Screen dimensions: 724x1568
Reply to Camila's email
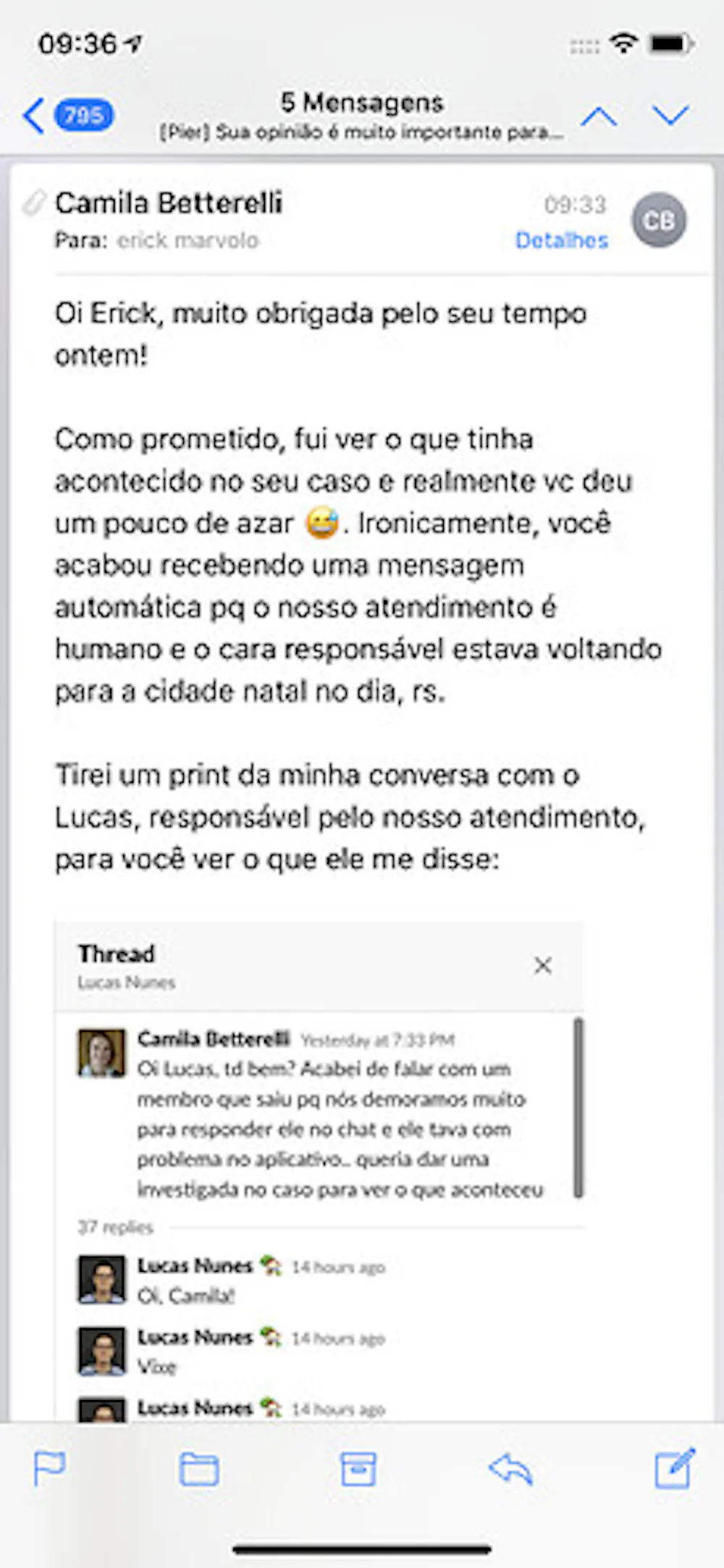[511, 1469]
